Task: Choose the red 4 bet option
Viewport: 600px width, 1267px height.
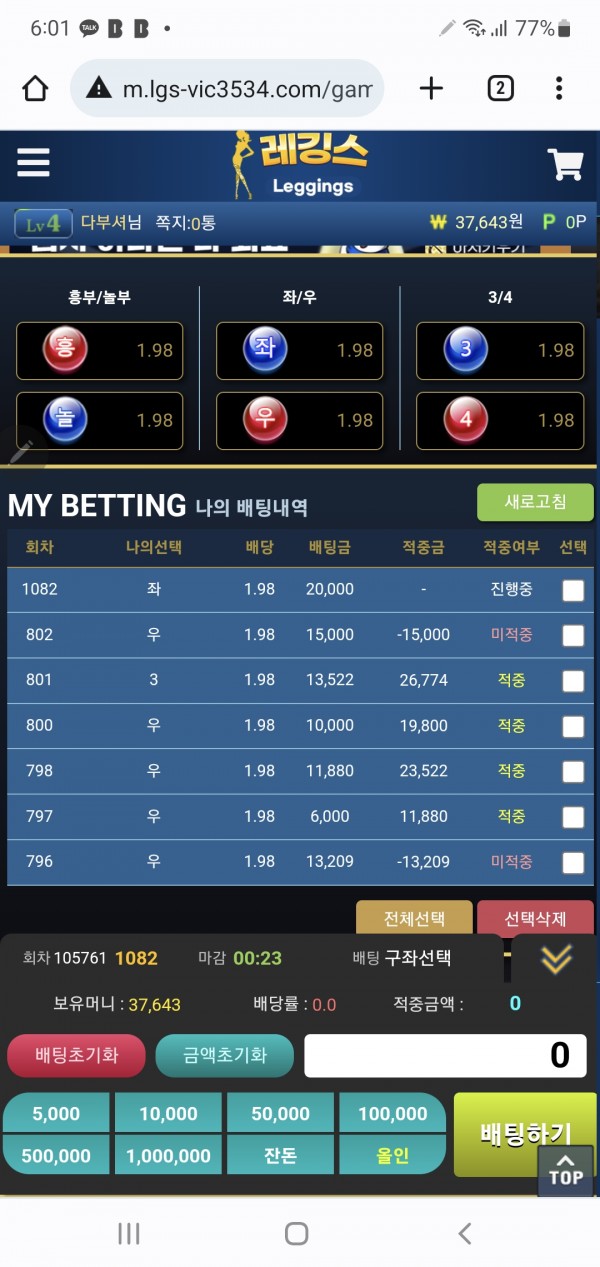Action: (499, 420)
